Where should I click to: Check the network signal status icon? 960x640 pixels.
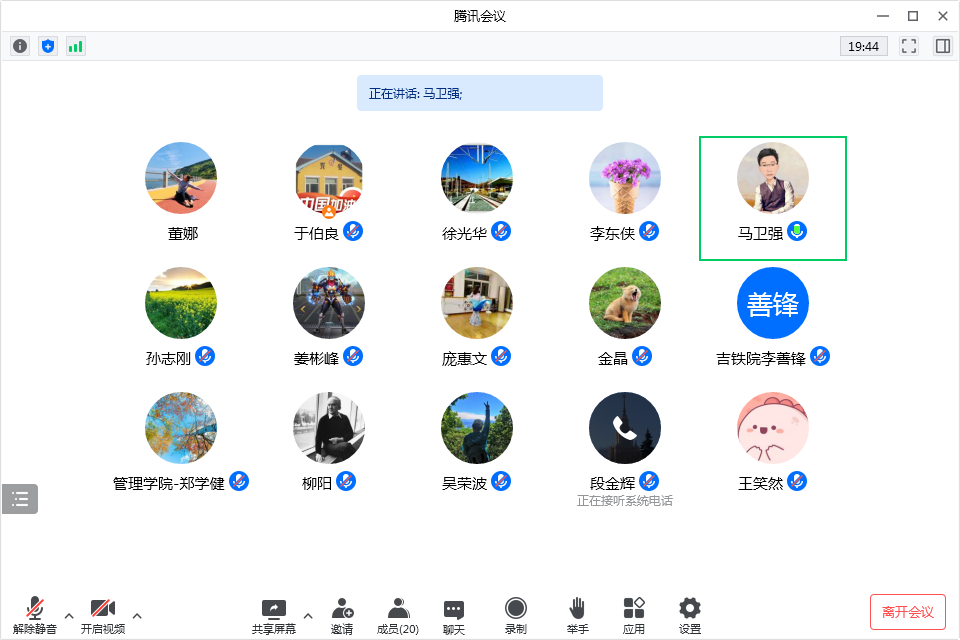[76, 46]
